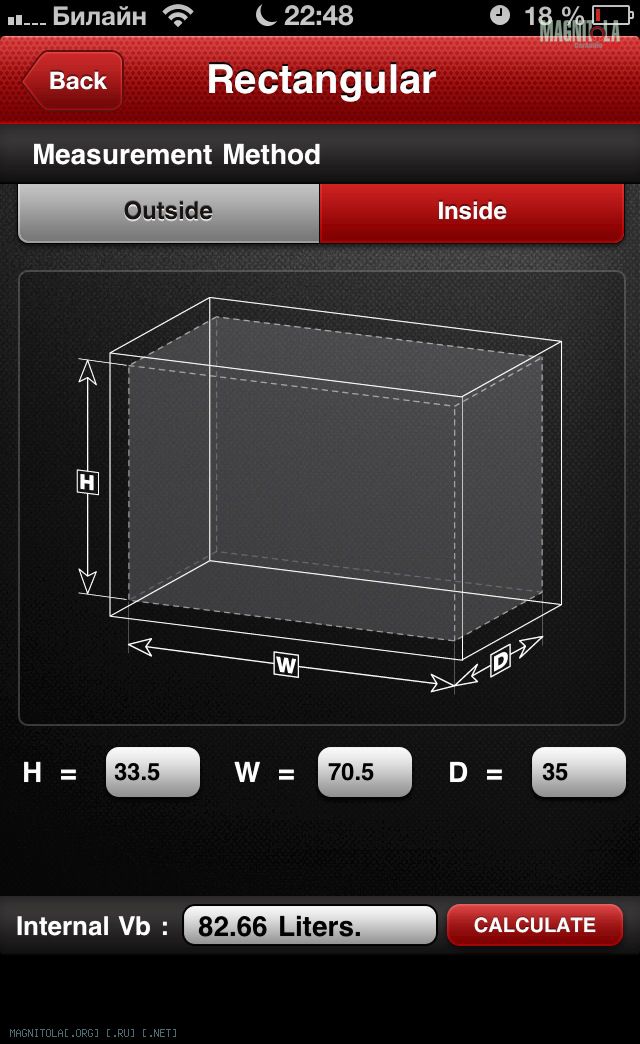640x1044 pixels.
Task: Edit the W width value field
Action: coord(364,772)
